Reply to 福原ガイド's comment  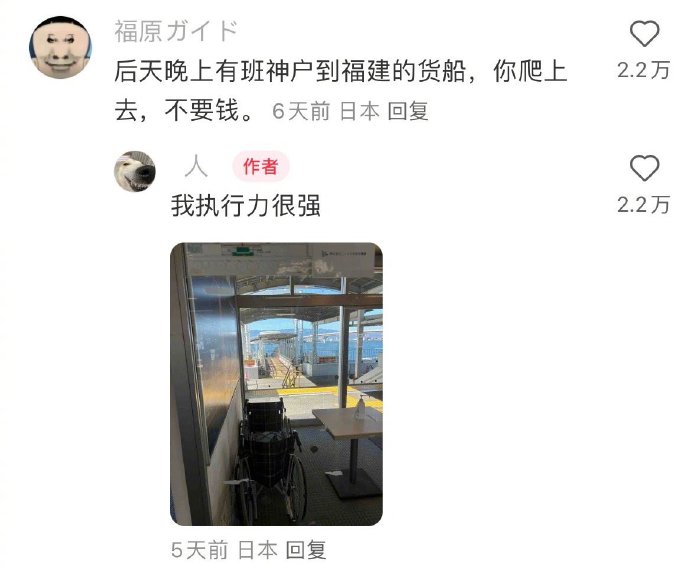pos(408,111)
